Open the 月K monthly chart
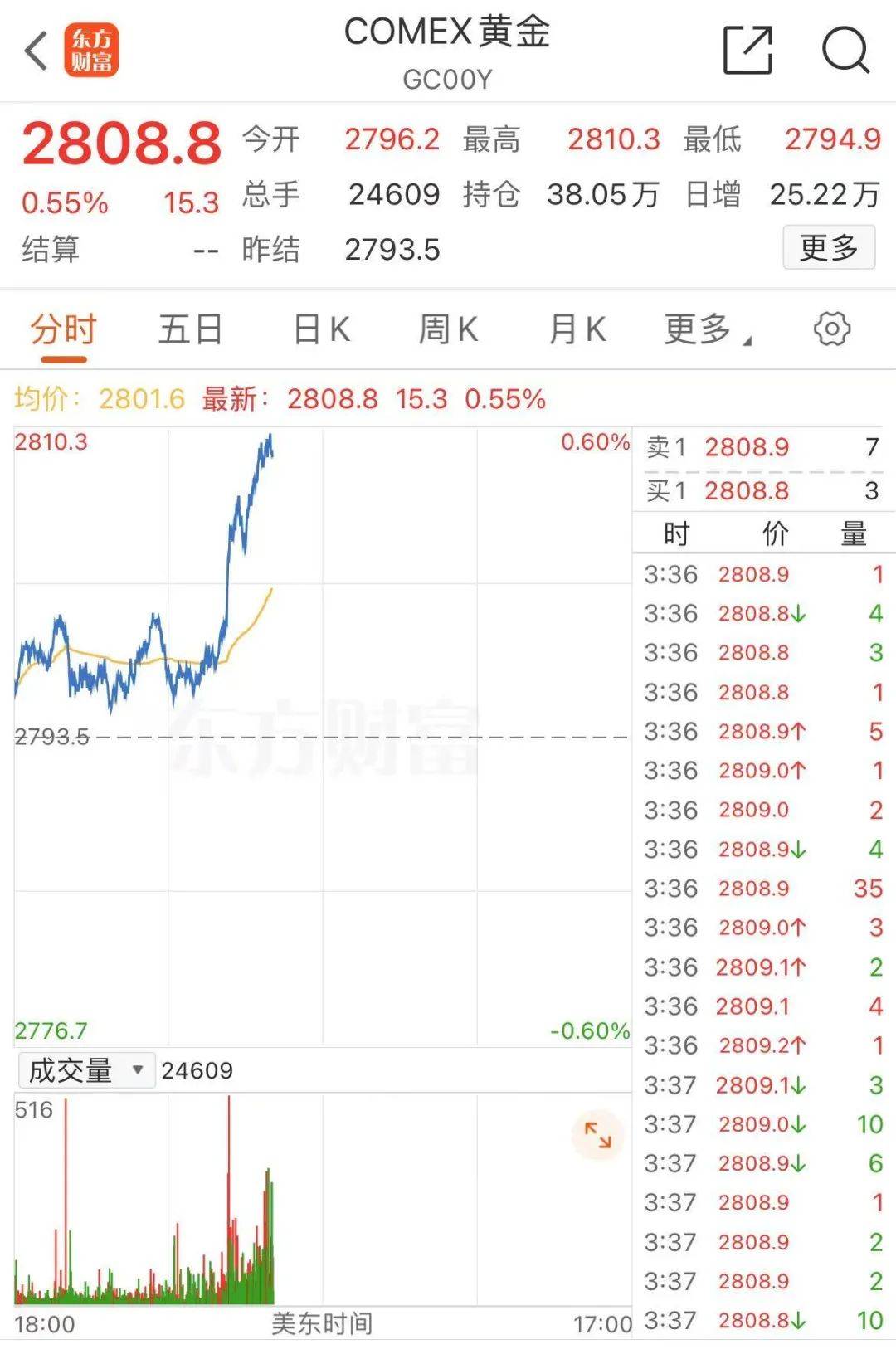896x1359 pixels. pyautogui.click(x=578, y=329)
